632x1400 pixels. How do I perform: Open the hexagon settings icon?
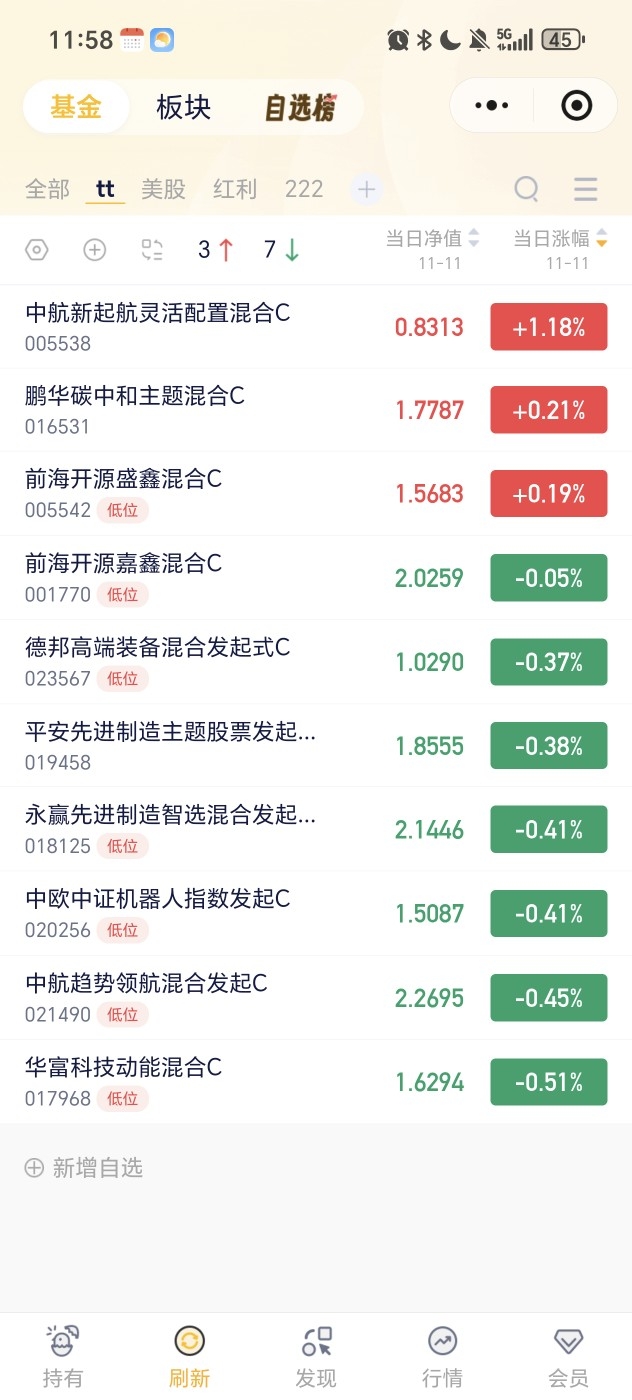tap(36, 250)
